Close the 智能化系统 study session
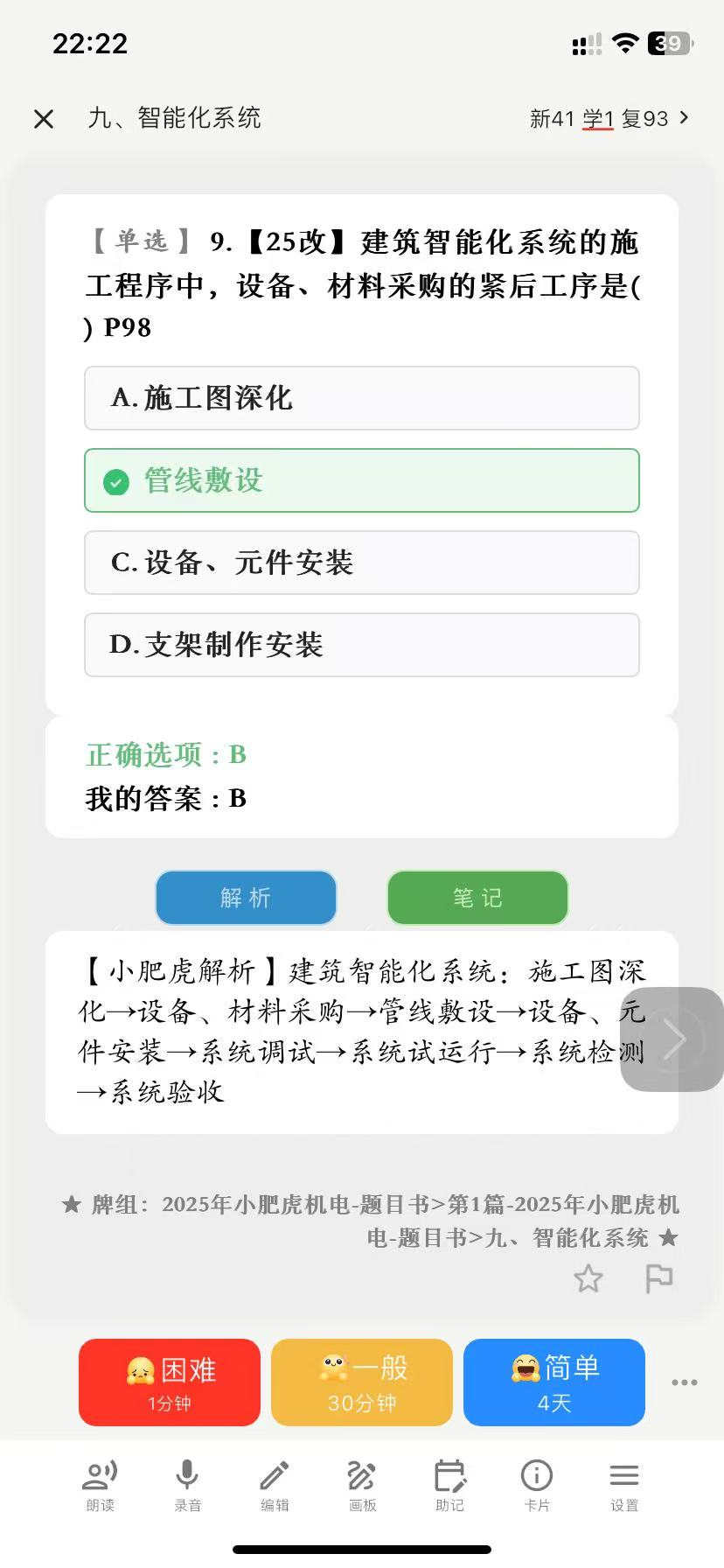The width and height of the screenshot is (724, 1568). (44, 119)
